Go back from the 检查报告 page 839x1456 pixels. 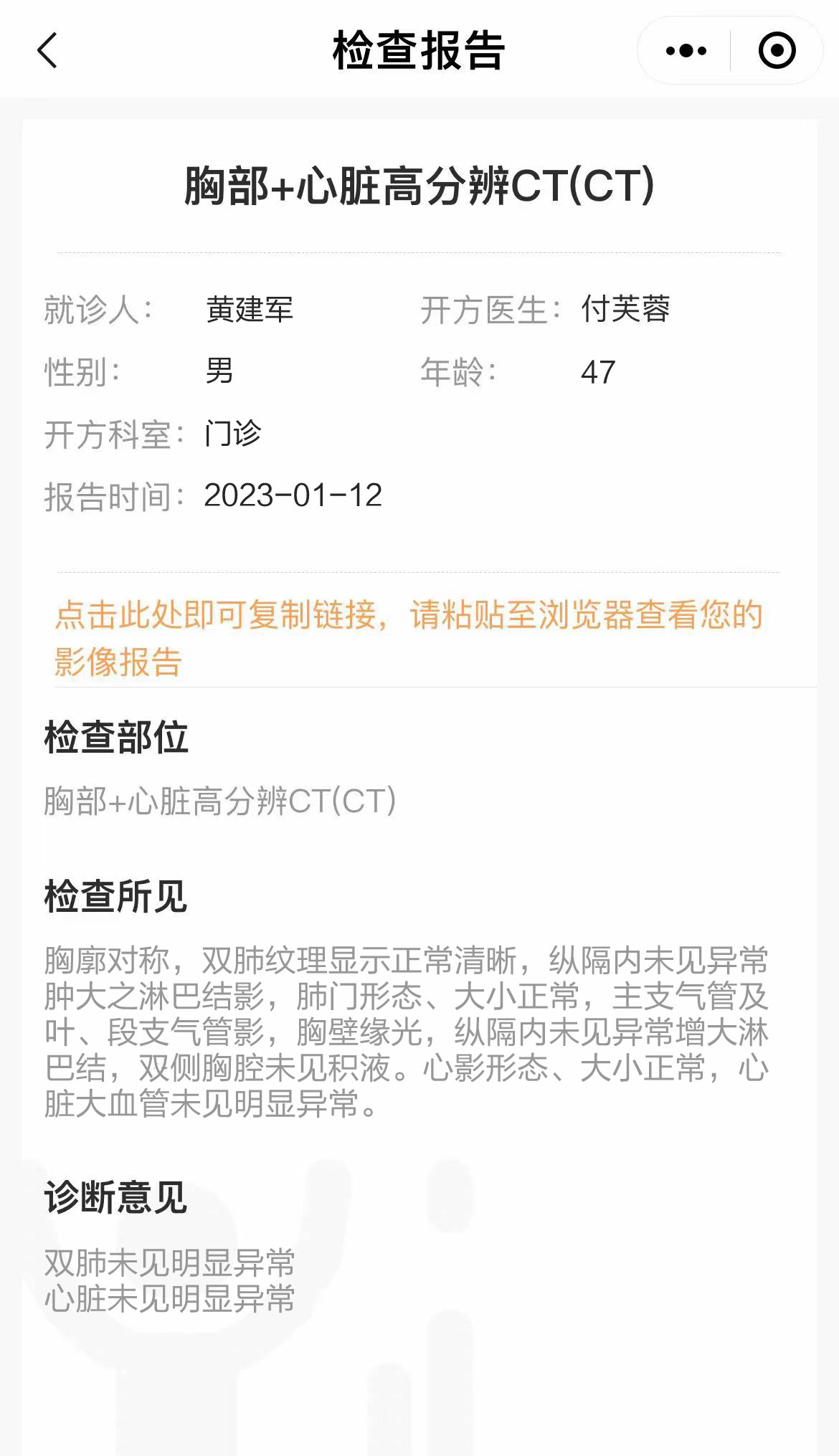point(47,51)
